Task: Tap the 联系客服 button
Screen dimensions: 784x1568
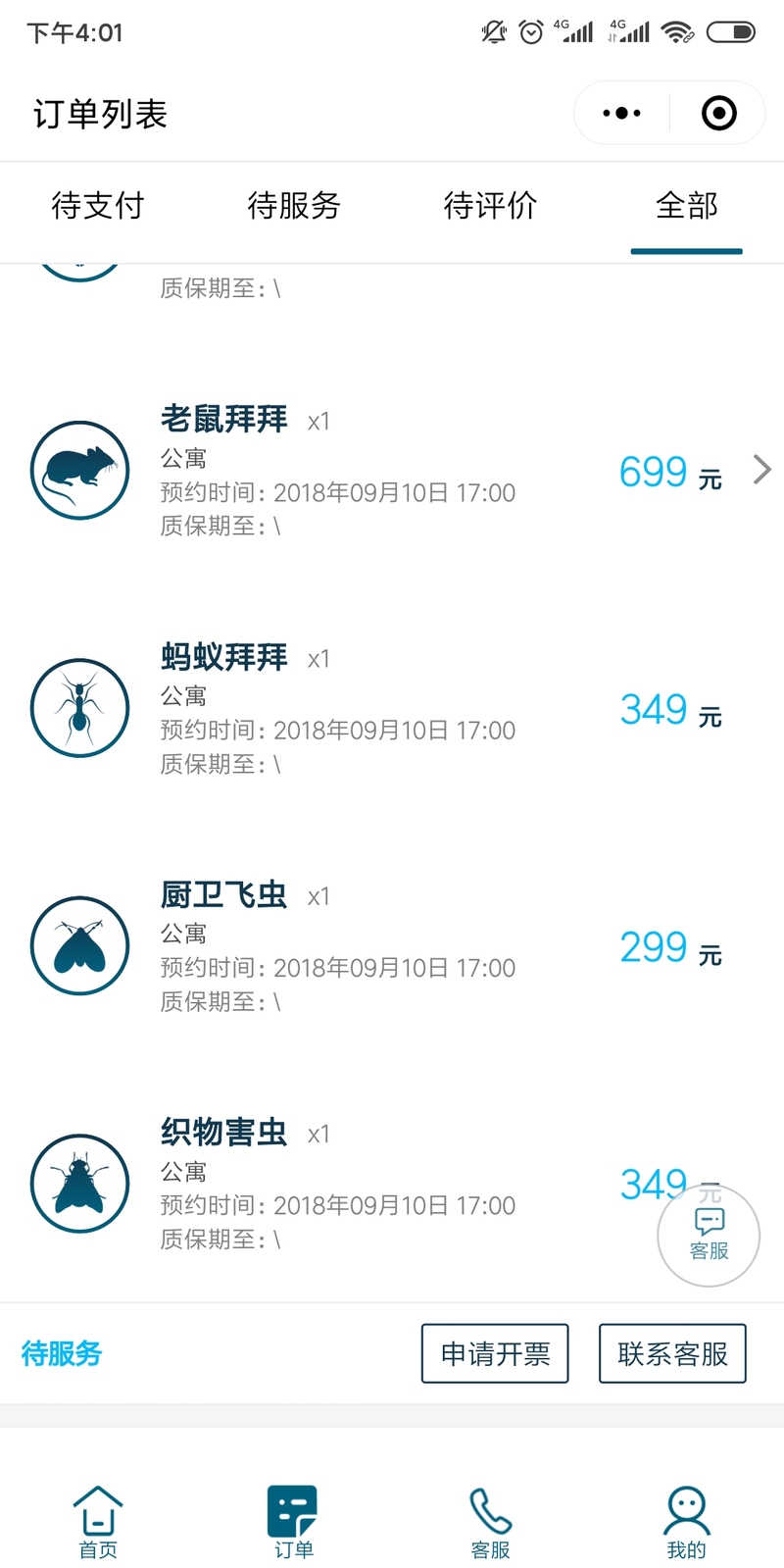Action: click(672, 1353)
